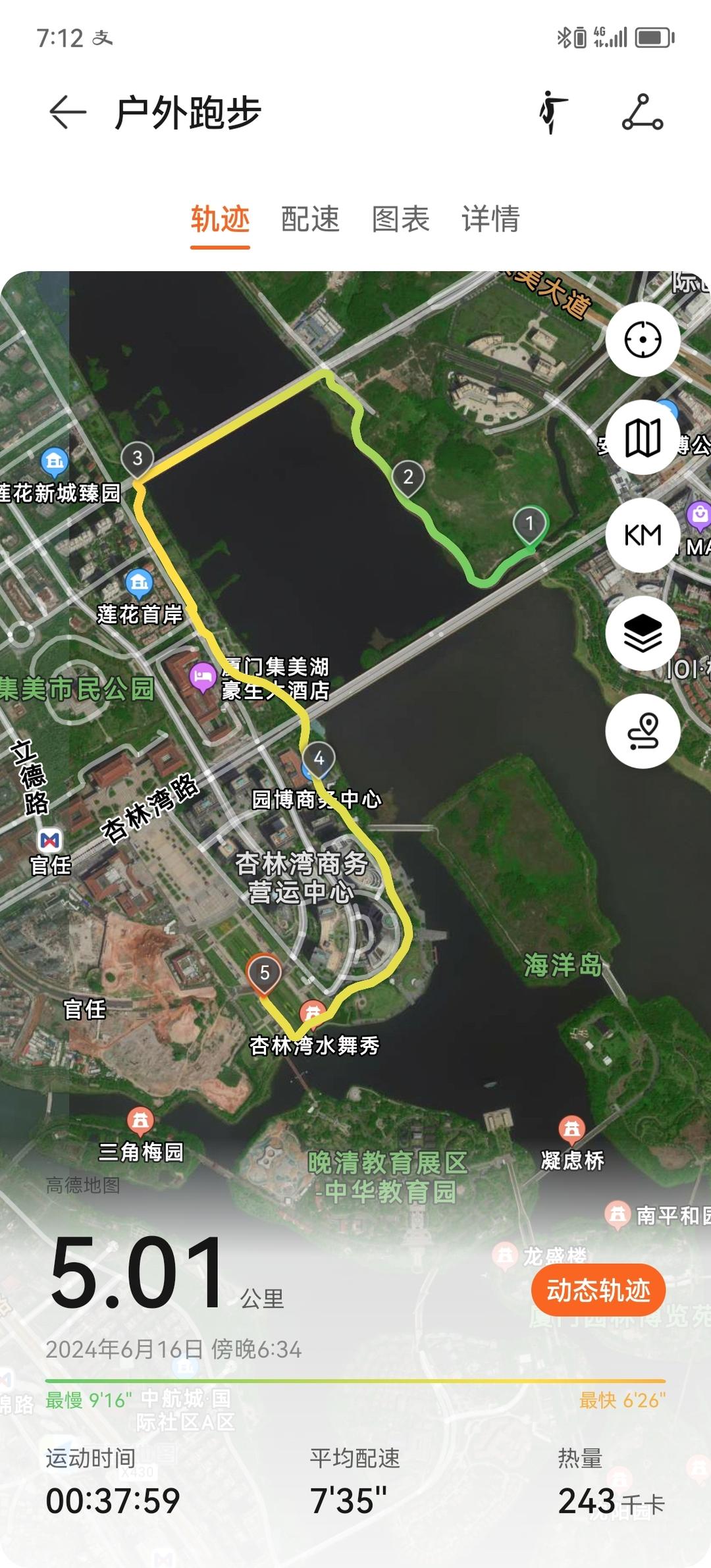Open the running posture icon
Image resolution: width=711 pixels, height=1568 pixels.
(x=553, y=113)
